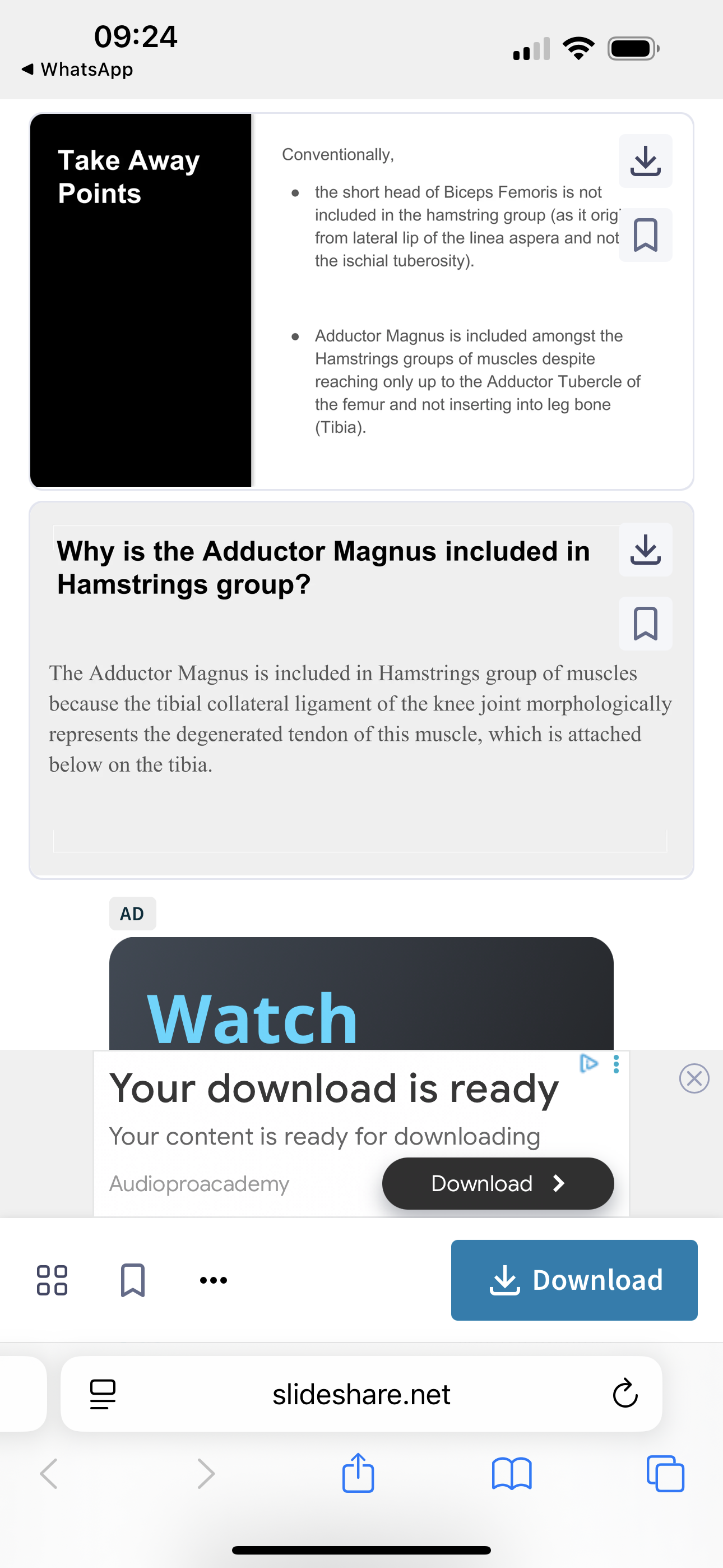Bookmark the Adductor Magnus question slide
Viewport: 723px width, 1568px height.
coord(645,623)
